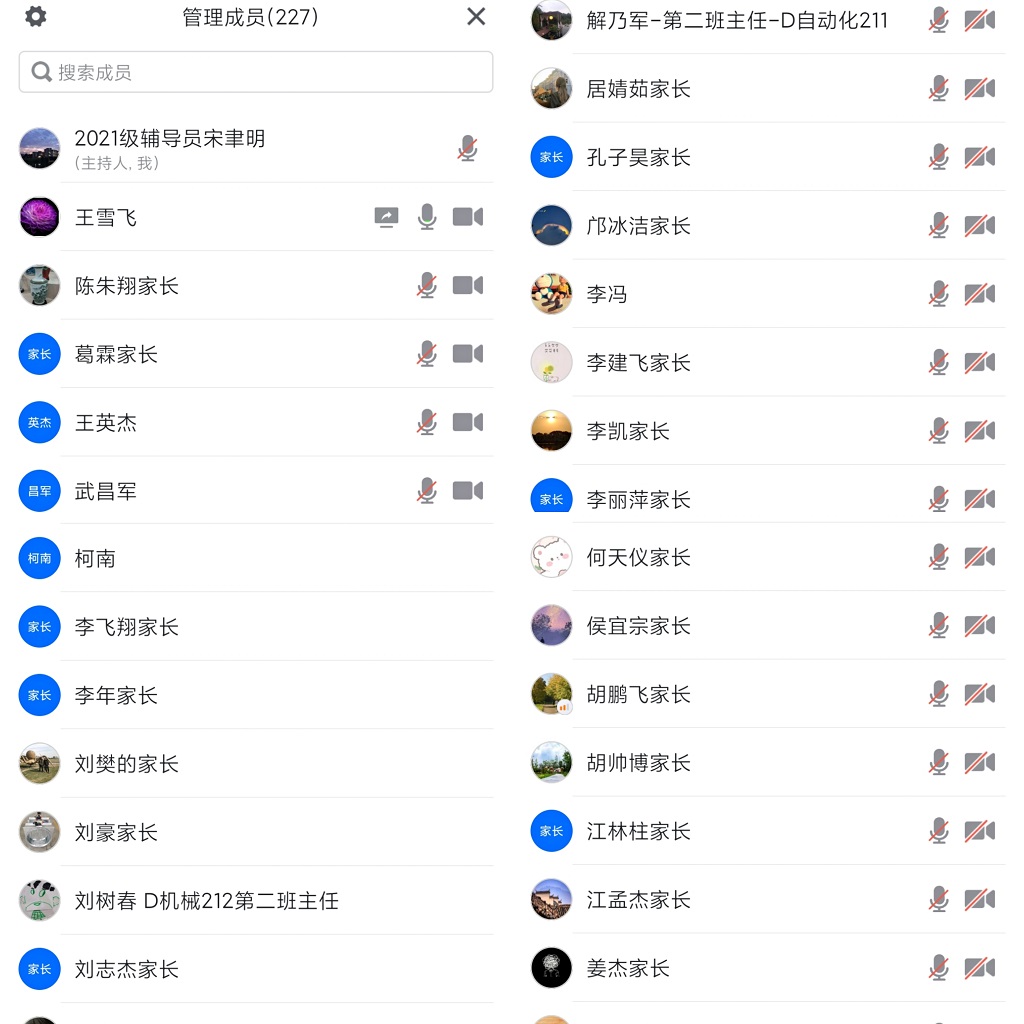This screenshot has width=1024, height=1024.
Task: Unmute 居婧茹家长's microphone
Action: point(938,89)
